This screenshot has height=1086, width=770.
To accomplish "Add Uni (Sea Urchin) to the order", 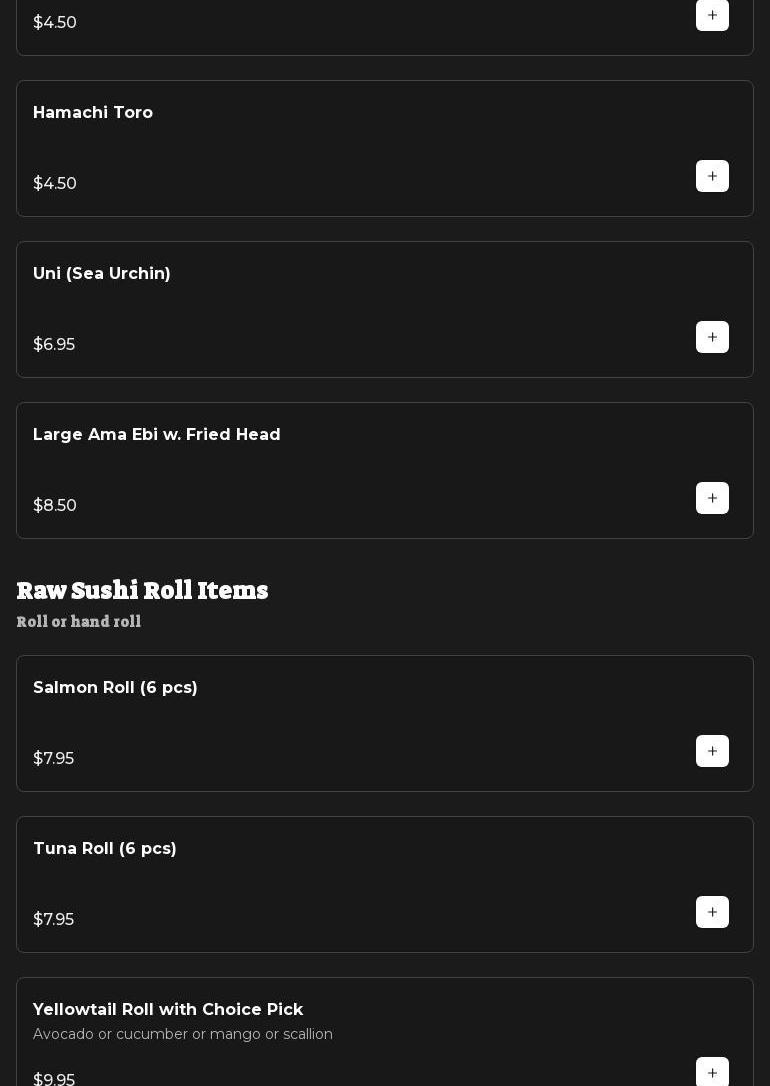I will coord(712,337).
